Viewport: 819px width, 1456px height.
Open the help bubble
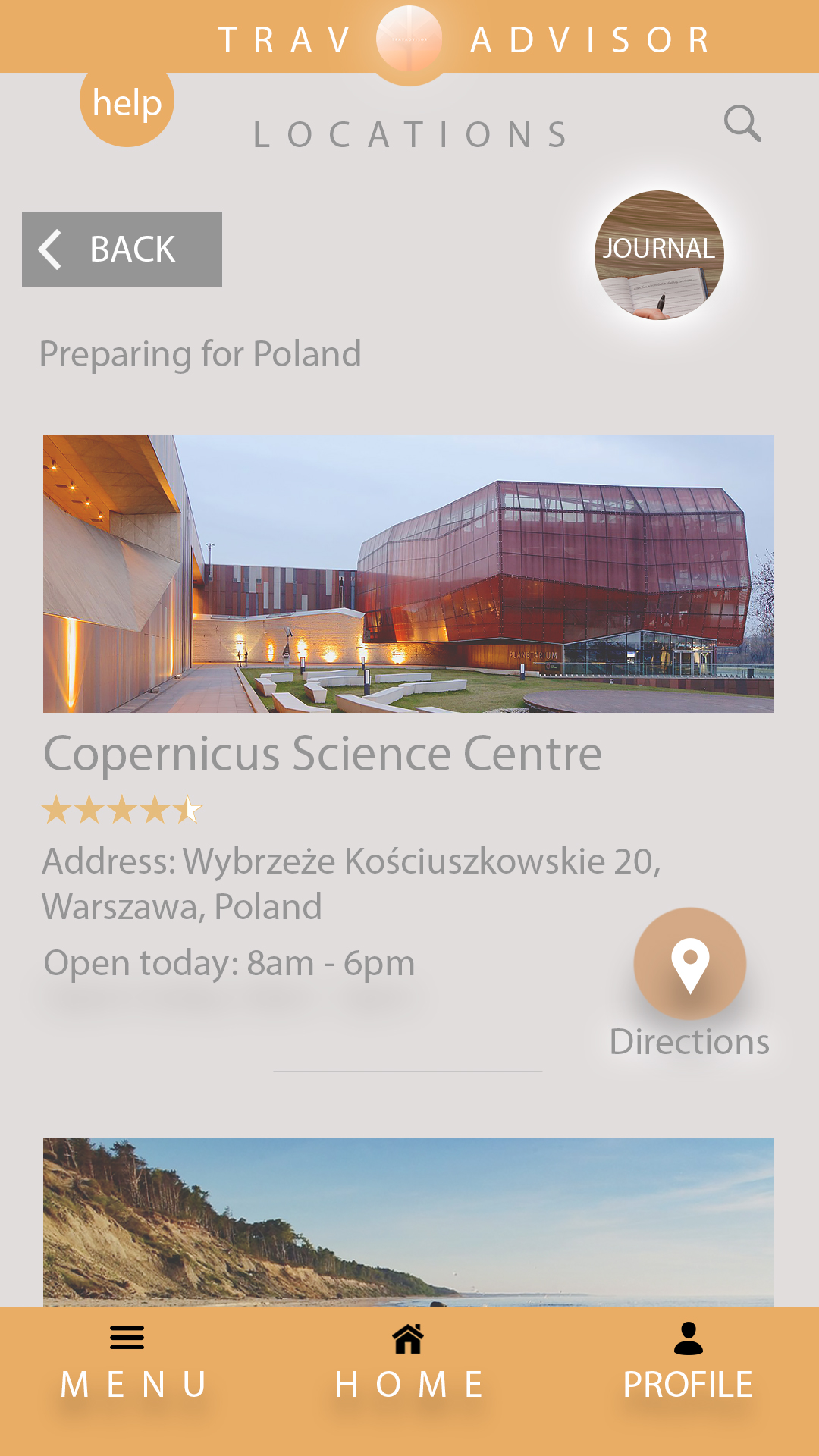pos(127,103)
